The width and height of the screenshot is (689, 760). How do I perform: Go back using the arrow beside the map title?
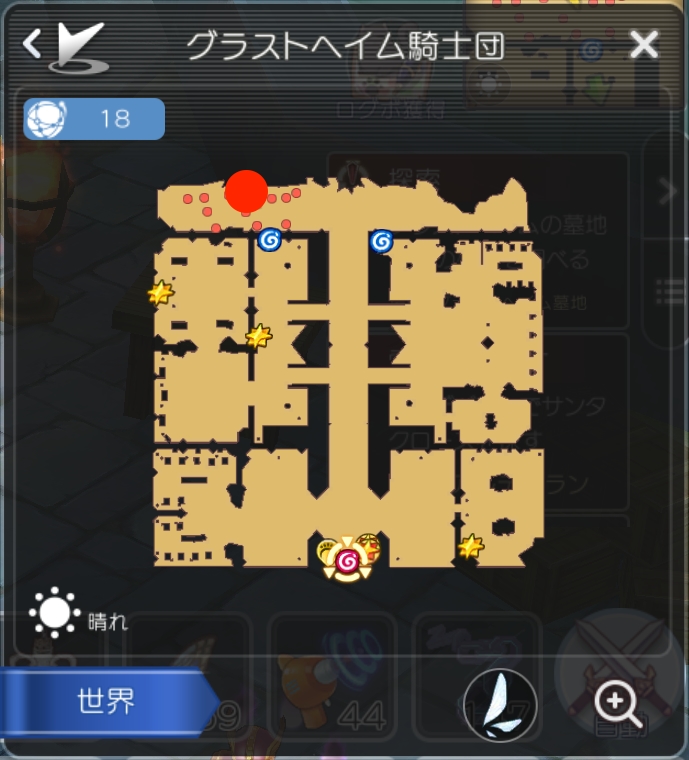pyautogui.click(x=33, y=44)
